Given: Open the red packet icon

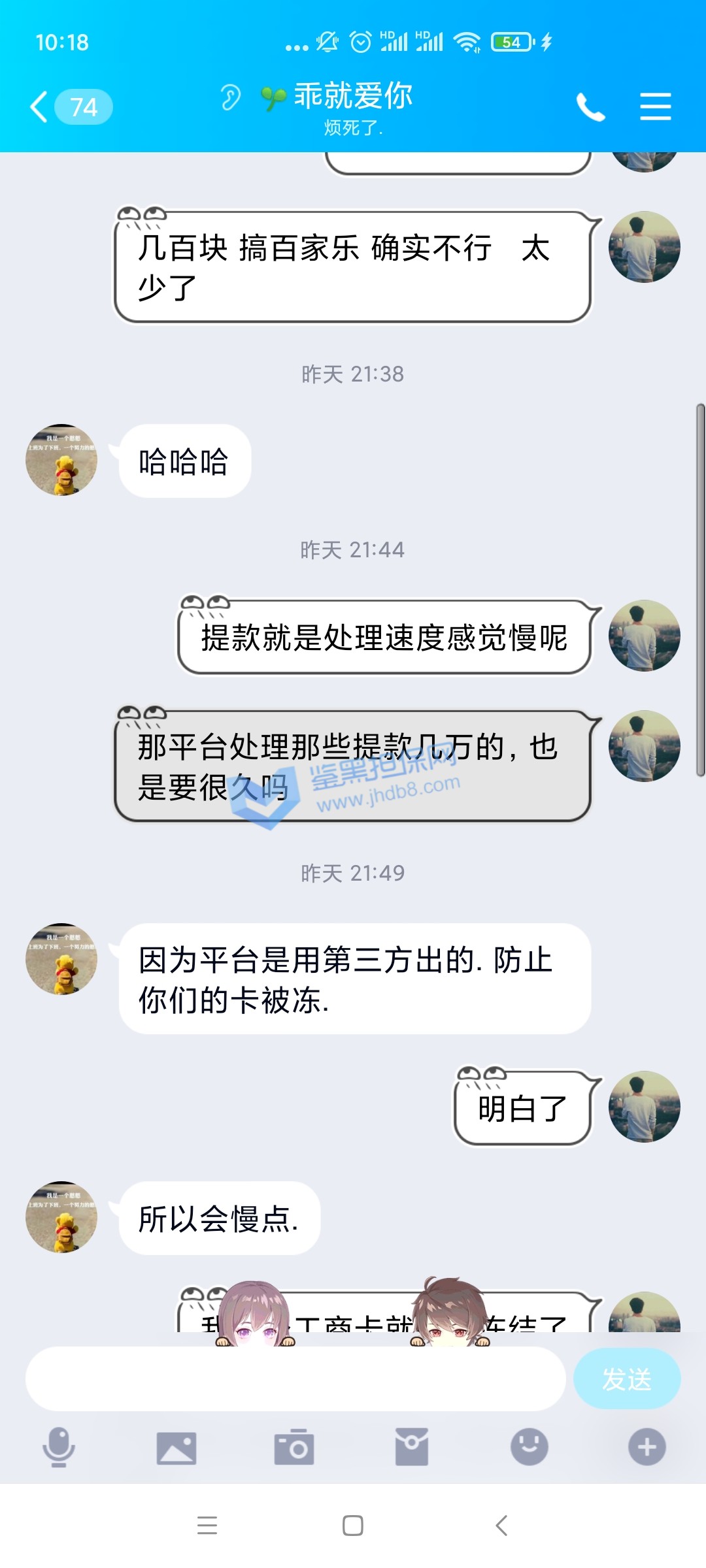Looking at the screenshot, I should [412, 1447].
